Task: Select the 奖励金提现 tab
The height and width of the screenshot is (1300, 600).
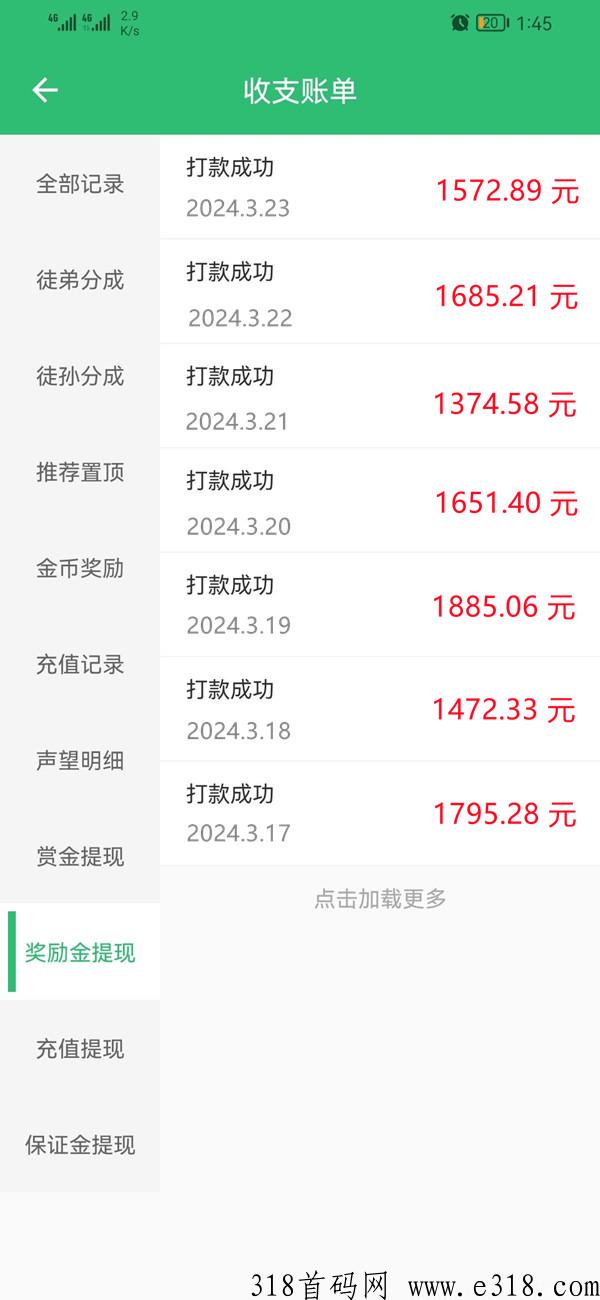Action: (80, 952)
